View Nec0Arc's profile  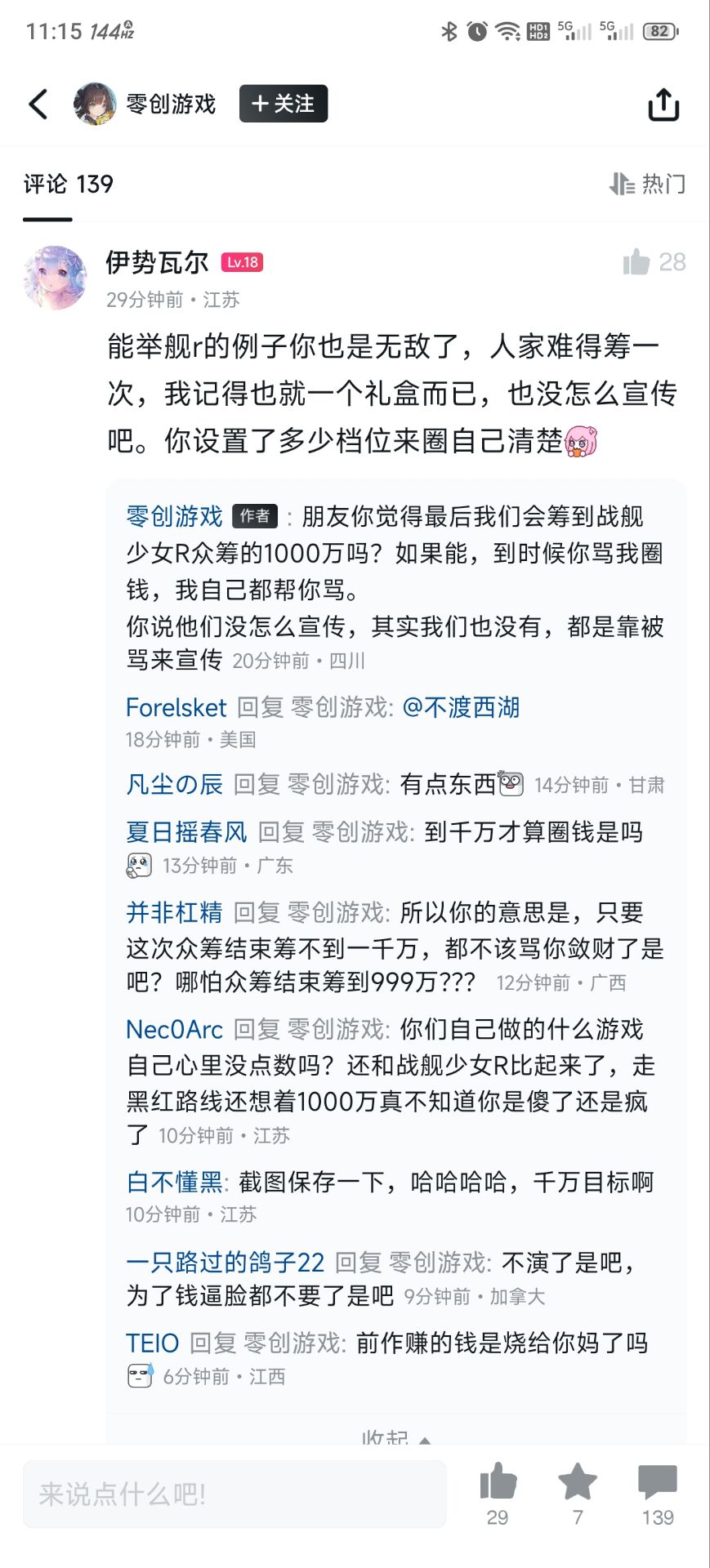pos(174,1029)
